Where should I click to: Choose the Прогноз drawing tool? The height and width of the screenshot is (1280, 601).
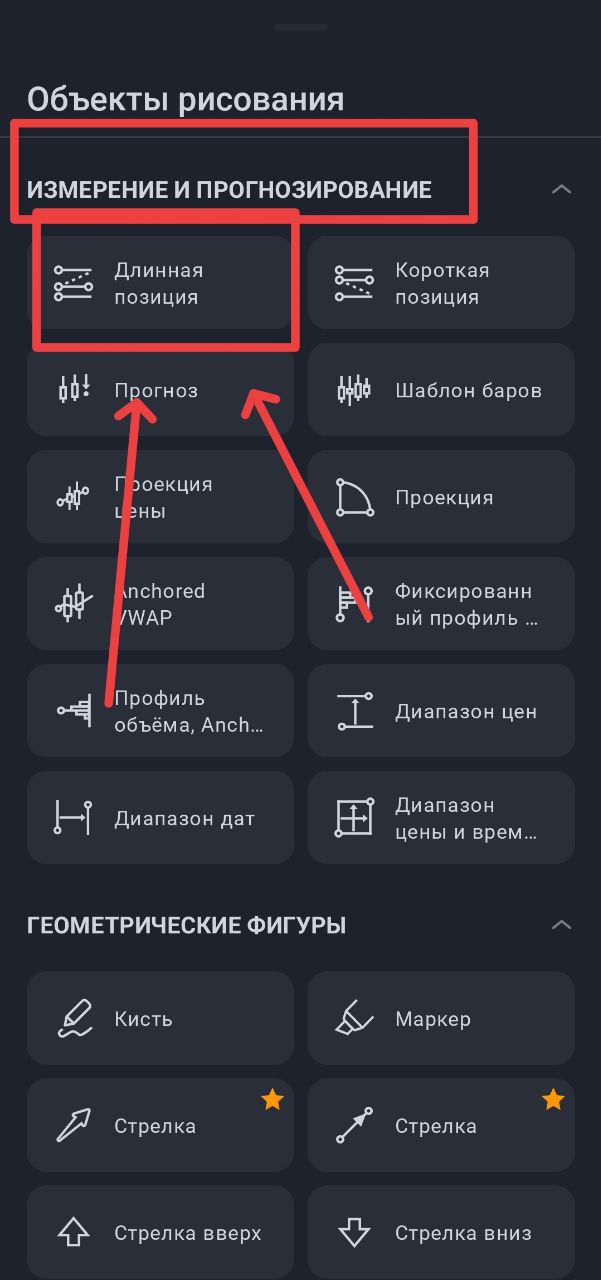(x=160, y=390)
